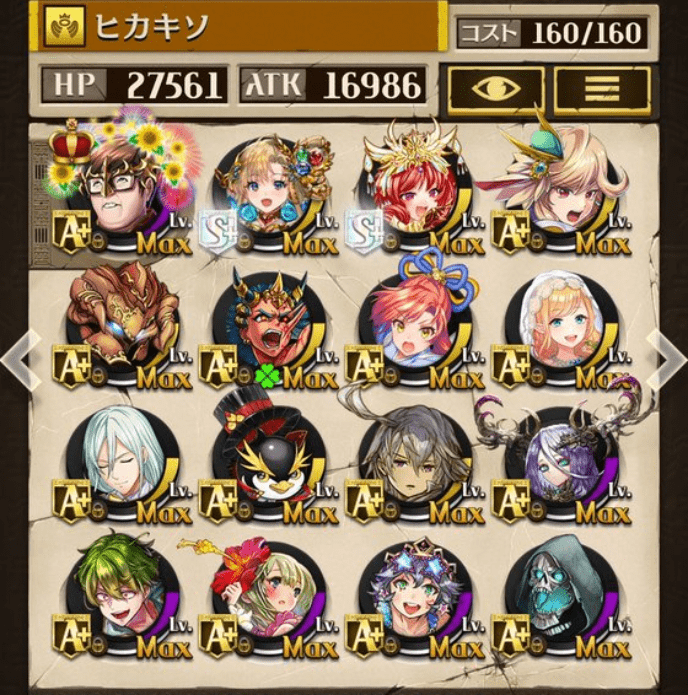The height and width of the screenshot is (695, 688).
Task: Open the green-haired grinning character
Action: (x=122, y=597)
